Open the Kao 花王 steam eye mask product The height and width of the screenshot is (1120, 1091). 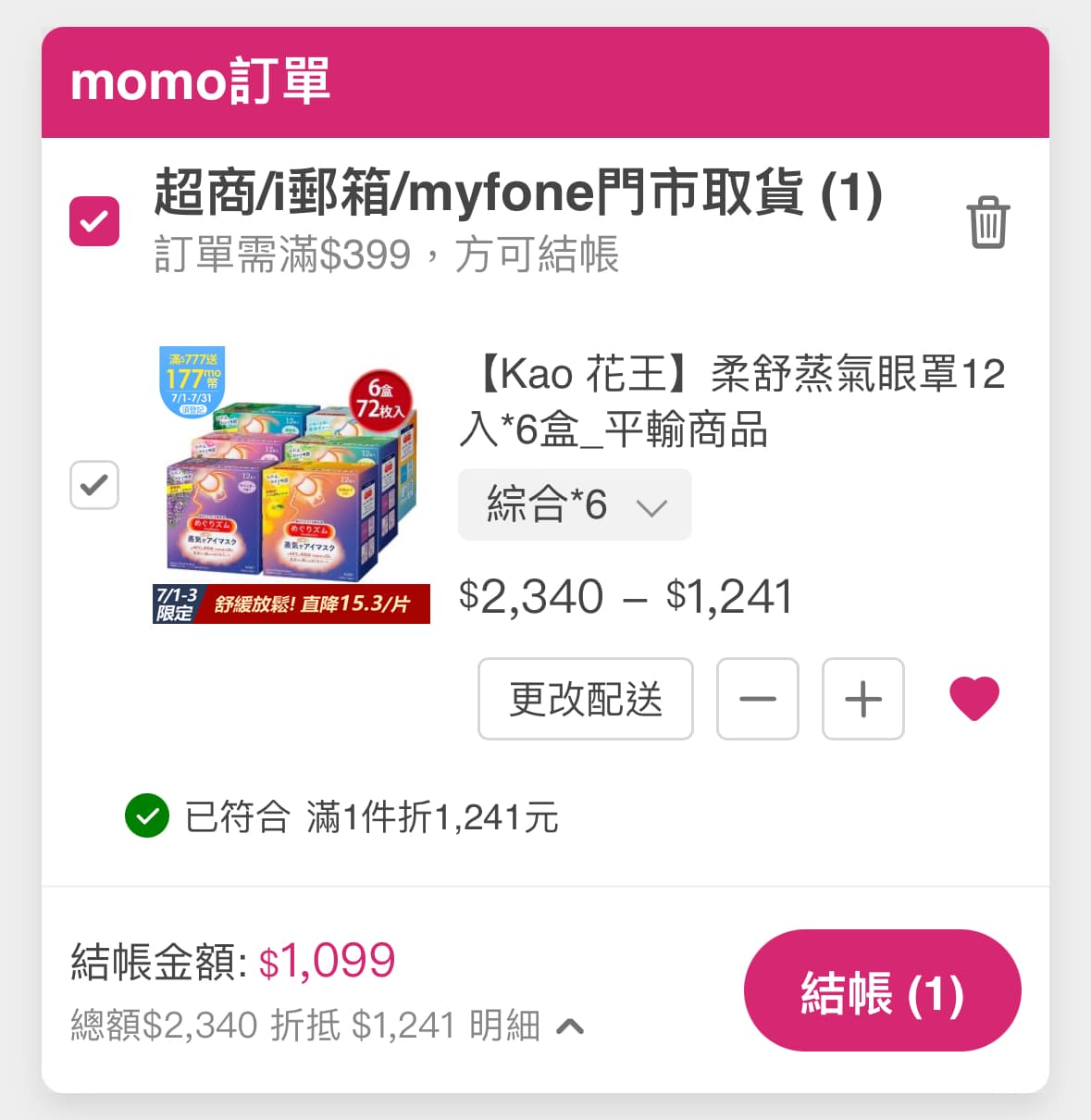[731, 401]
